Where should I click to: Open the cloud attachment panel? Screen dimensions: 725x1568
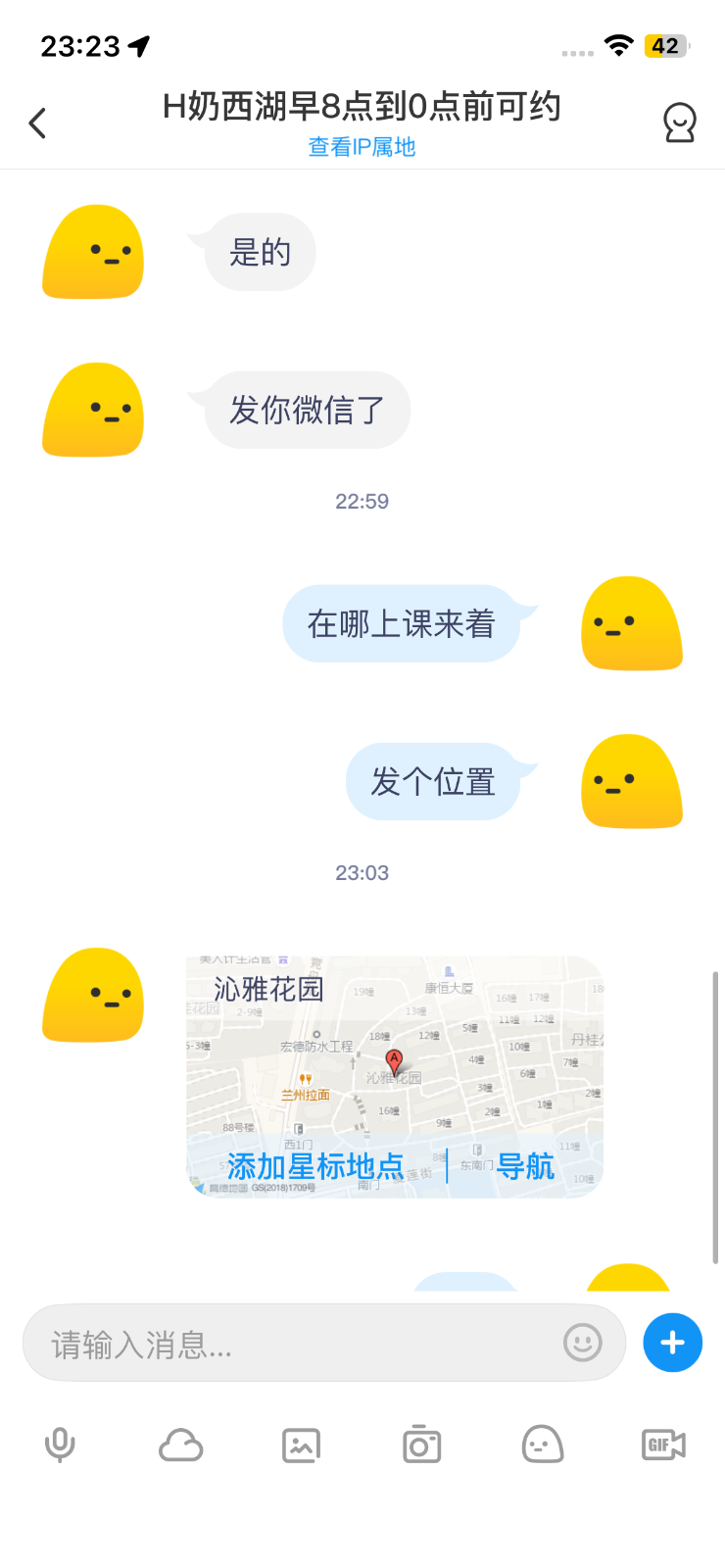tap(180, 1445)
